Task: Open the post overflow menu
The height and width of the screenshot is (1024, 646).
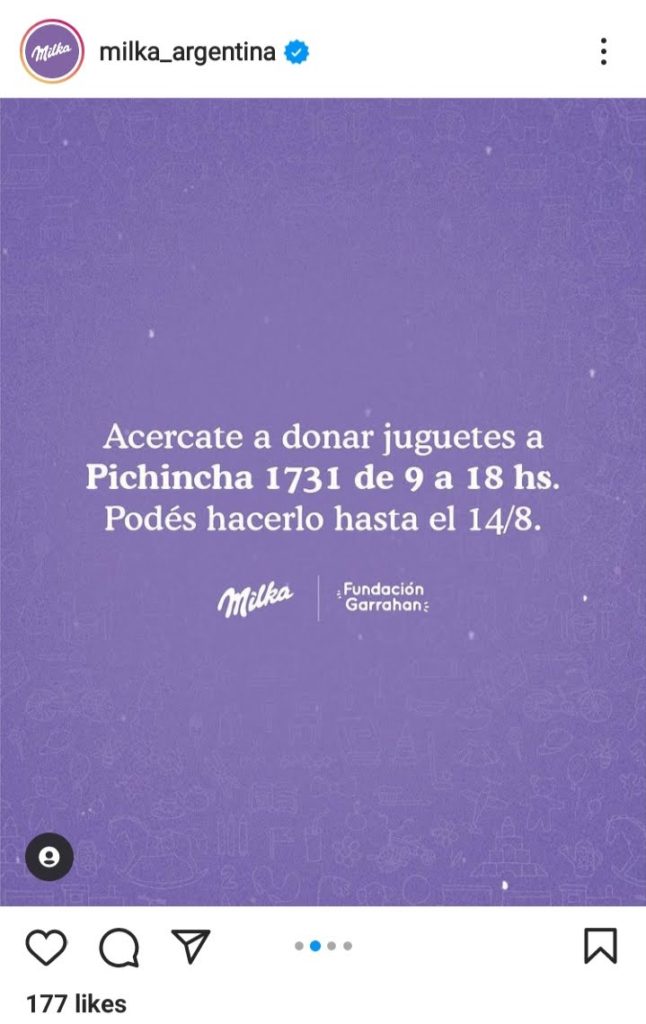Action: tap(603, 51)
